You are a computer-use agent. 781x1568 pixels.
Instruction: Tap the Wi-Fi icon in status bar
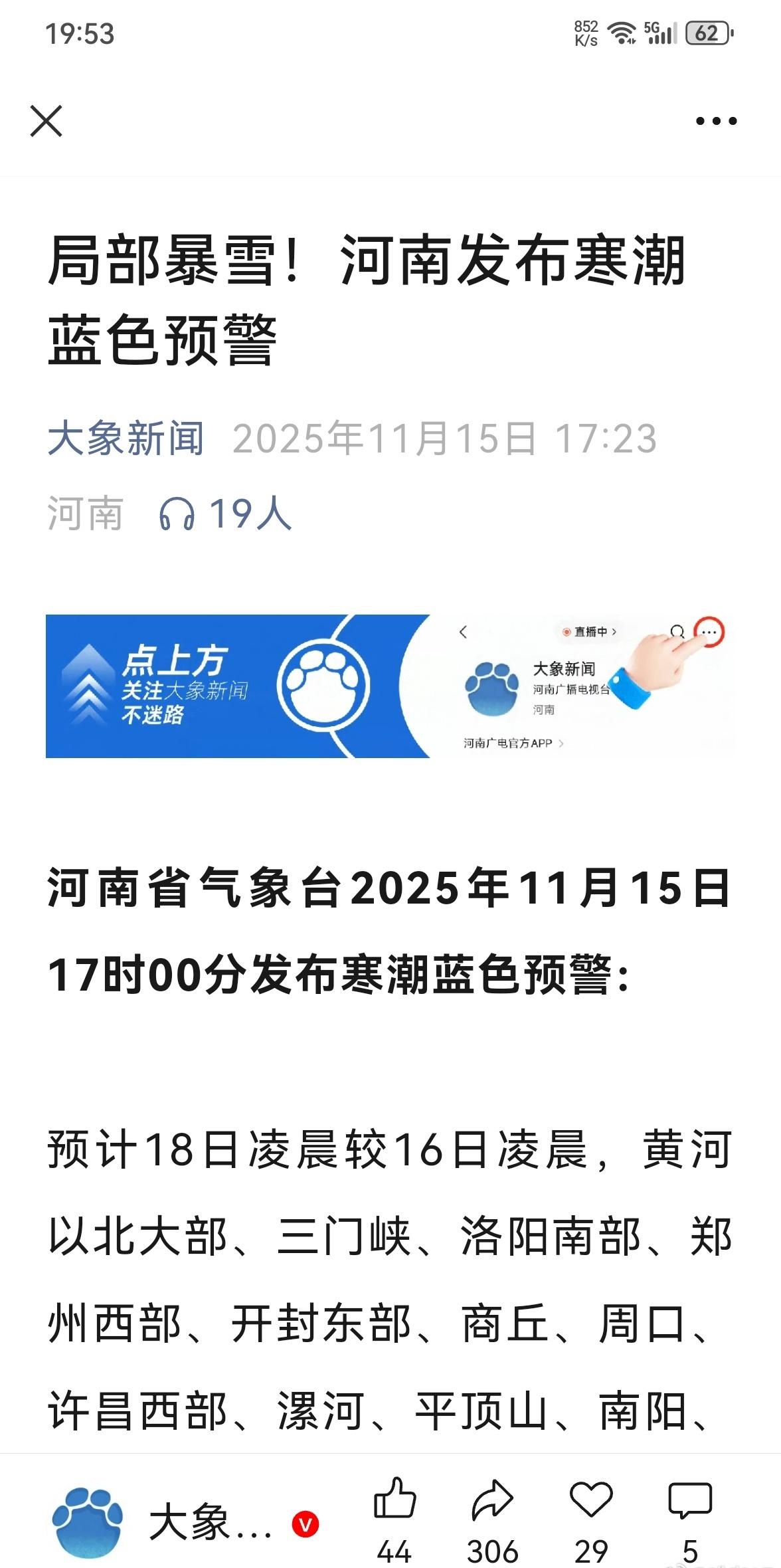click(x=623, y=30)
